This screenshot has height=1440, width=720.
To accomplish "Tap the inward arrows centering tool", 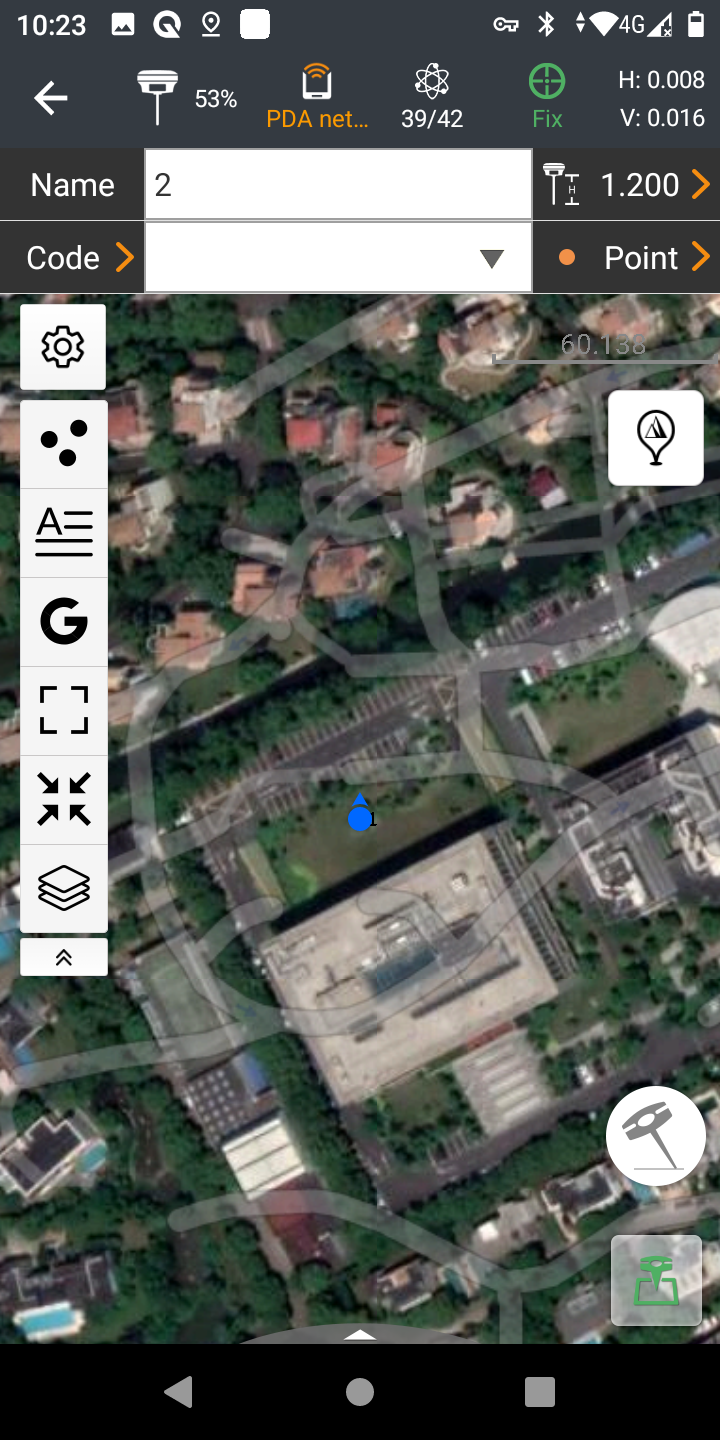I will pyautogui.click(x=64, y=799).
